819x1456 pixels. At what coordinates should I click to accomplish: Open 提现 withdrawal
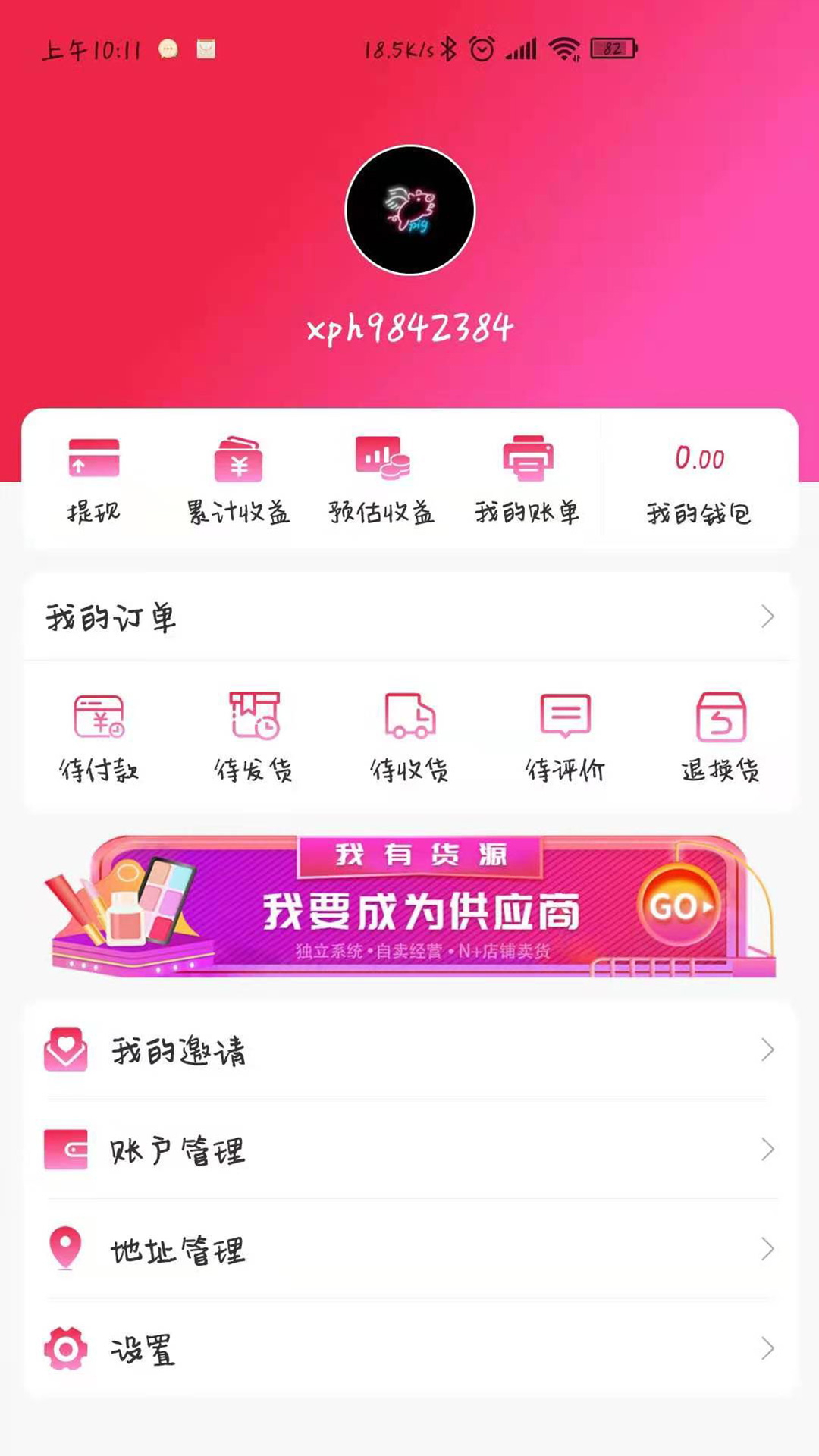[93, 479]
